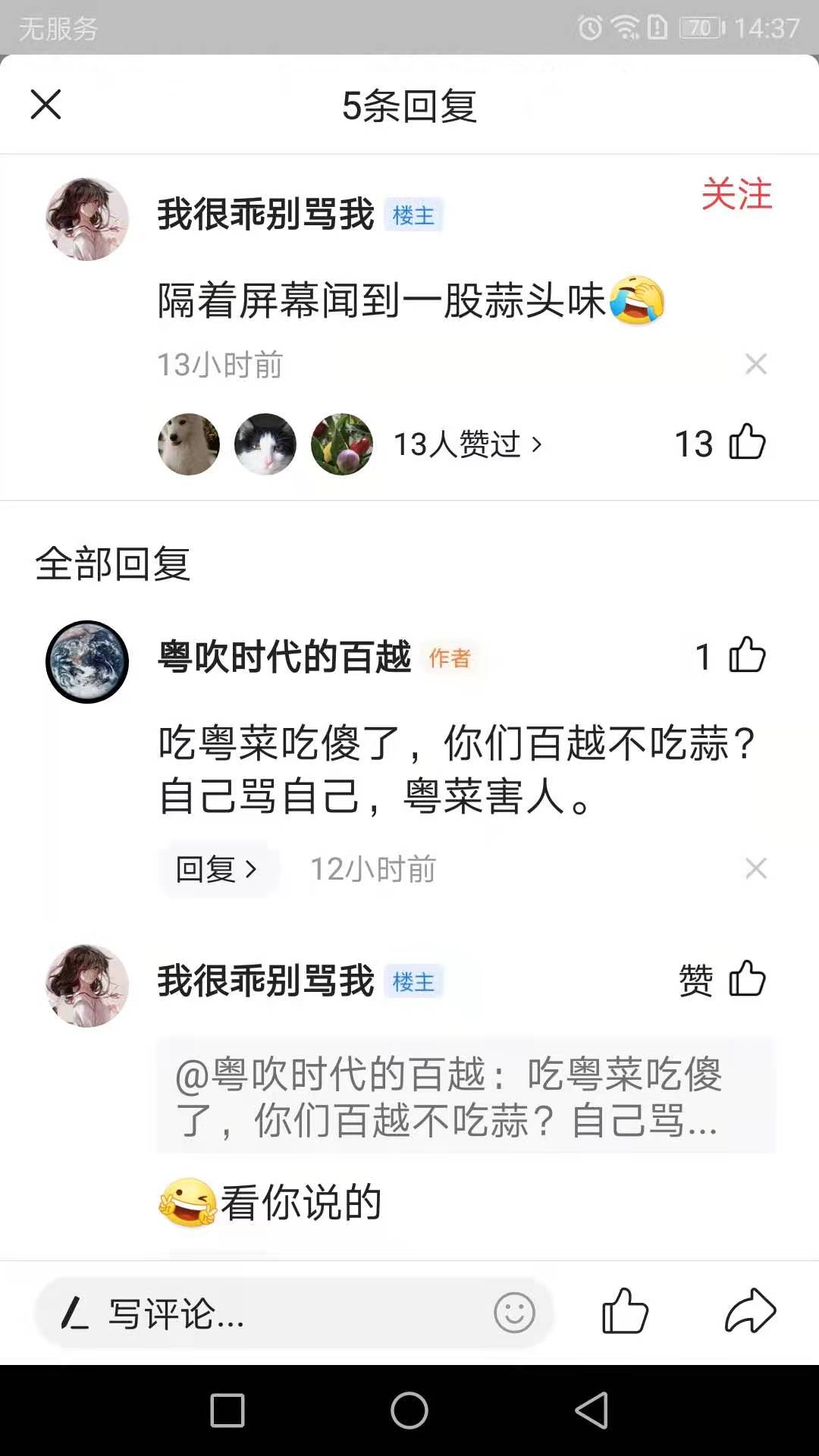Close the 5条回复 replies panel
The width and height of the screenshot is (819, 1456).
45,105
